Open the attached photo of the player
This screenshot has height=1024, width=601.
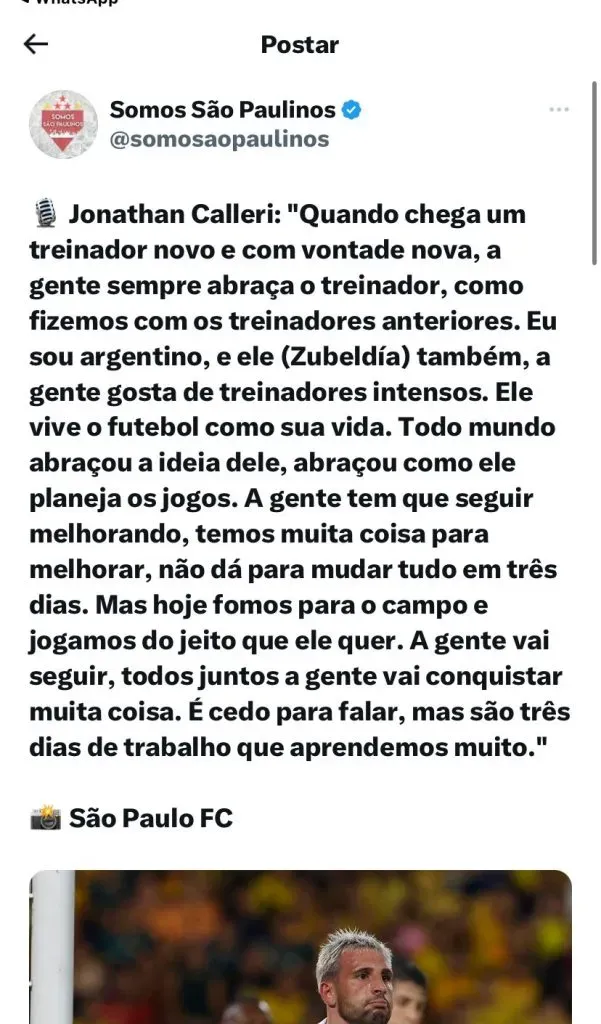coord(300,948)
